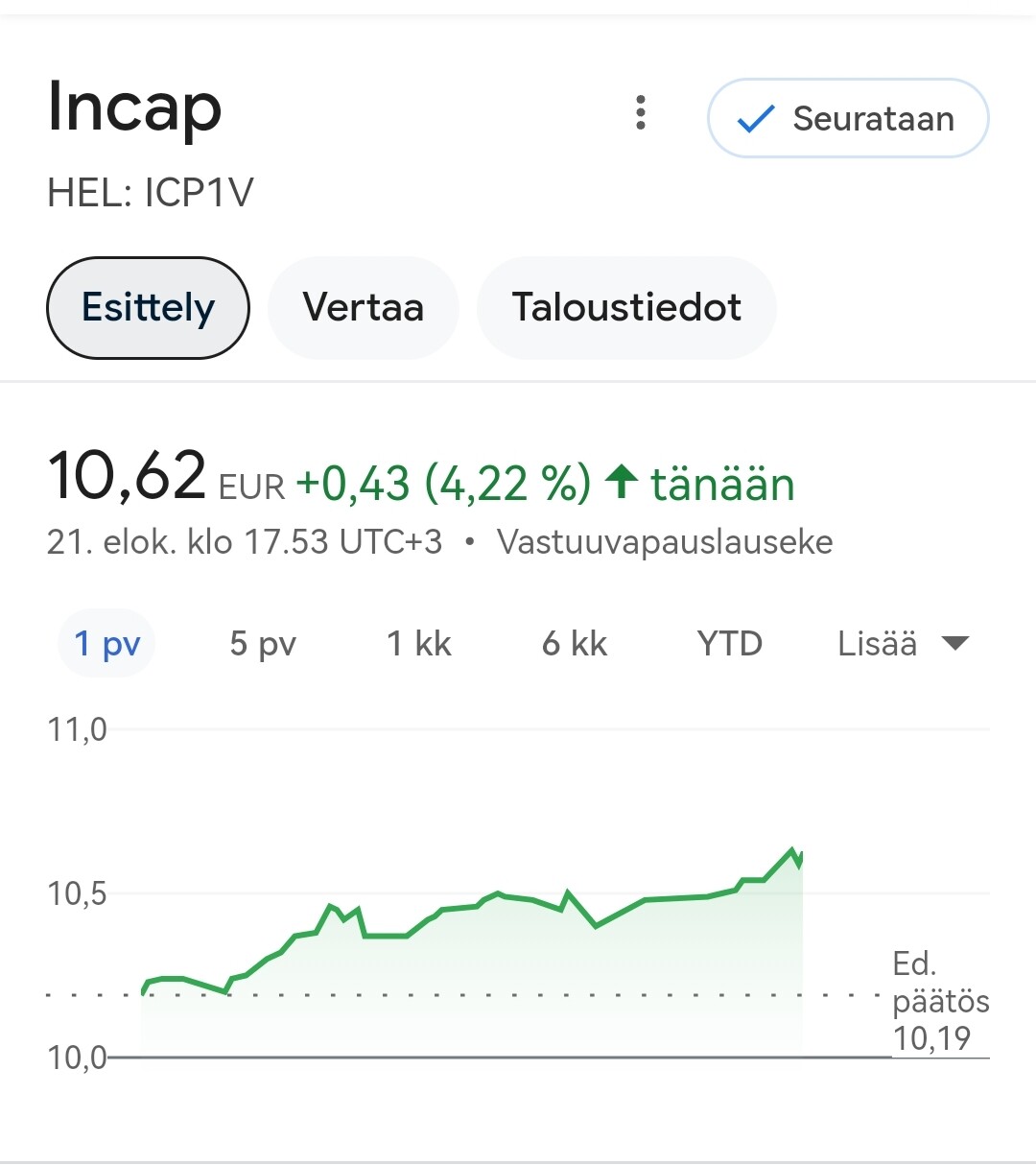Open the Taloustiedot tab
Viewport: 1036px width, 1165px height.
pyautogui.click(x=626, y=308)
